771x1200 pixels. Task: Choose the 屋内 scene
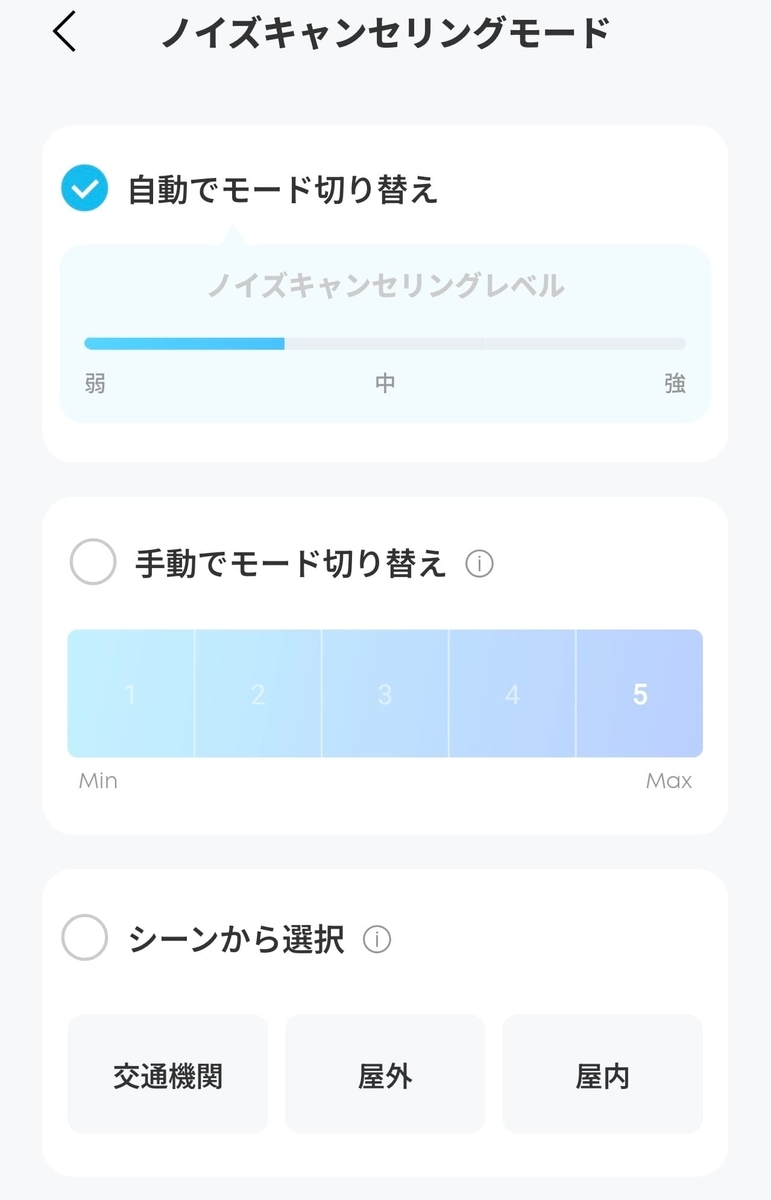tap(602, 1076)
